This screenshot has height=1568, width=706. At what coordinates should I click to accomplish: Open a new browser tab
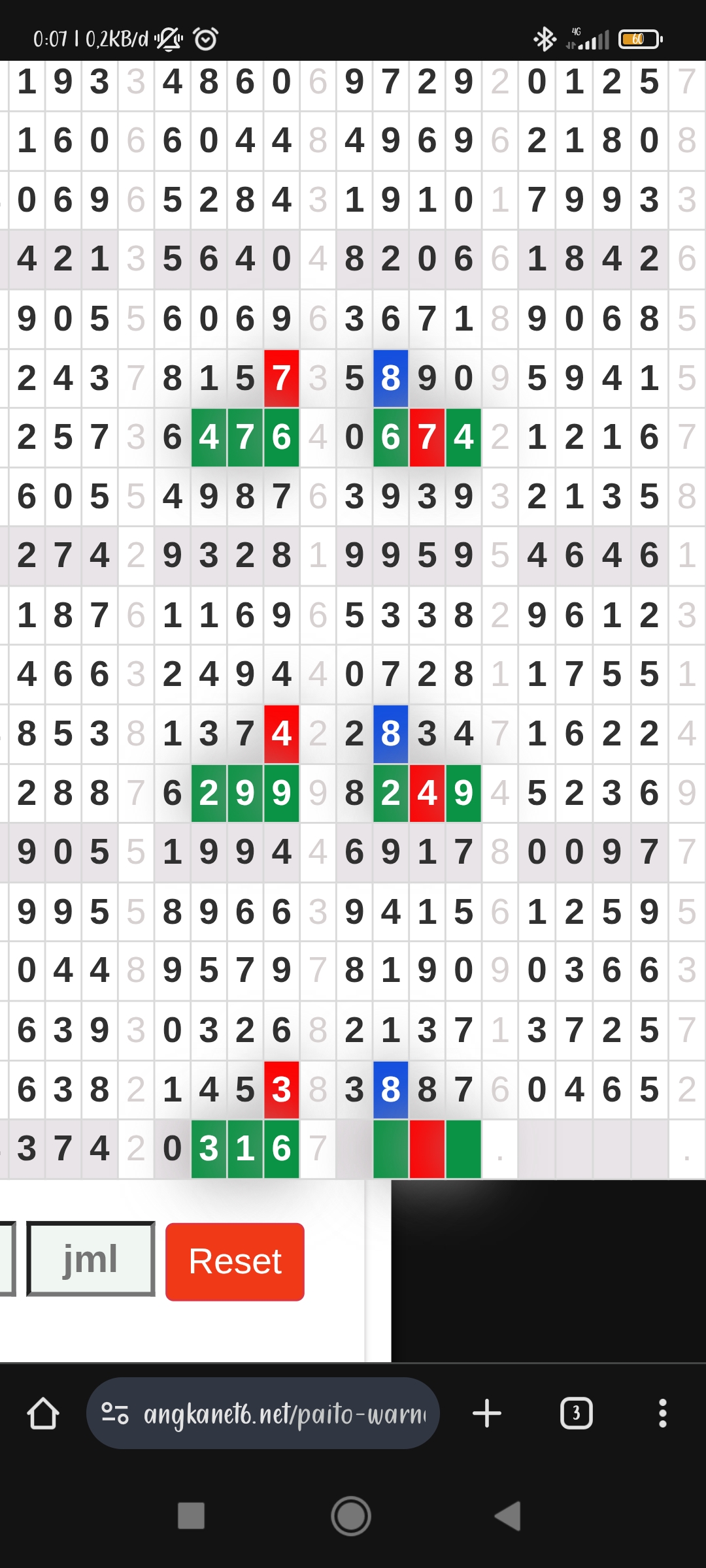pos(487,1414)
